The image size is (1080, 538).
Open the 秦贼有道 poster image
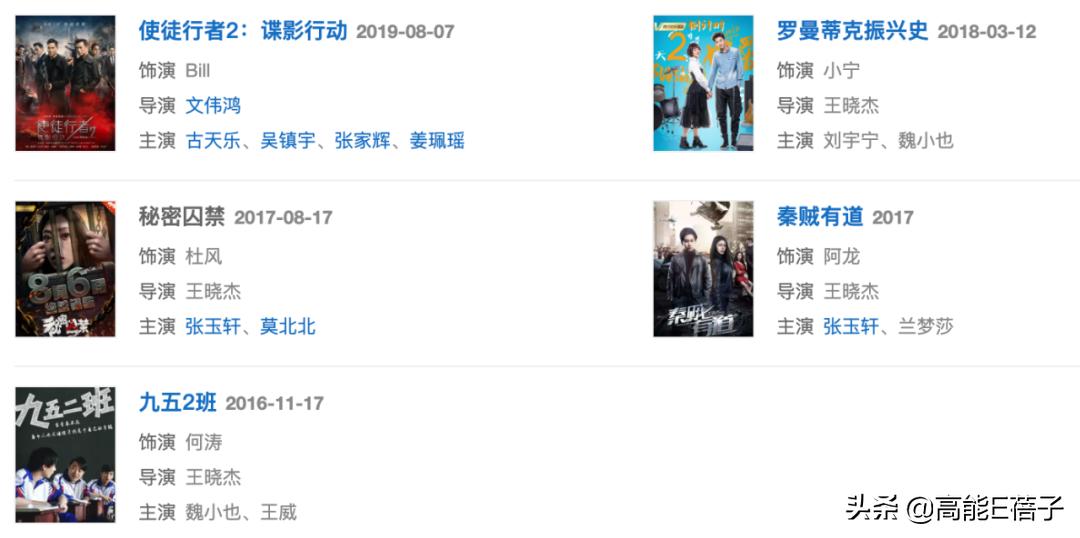703,269
